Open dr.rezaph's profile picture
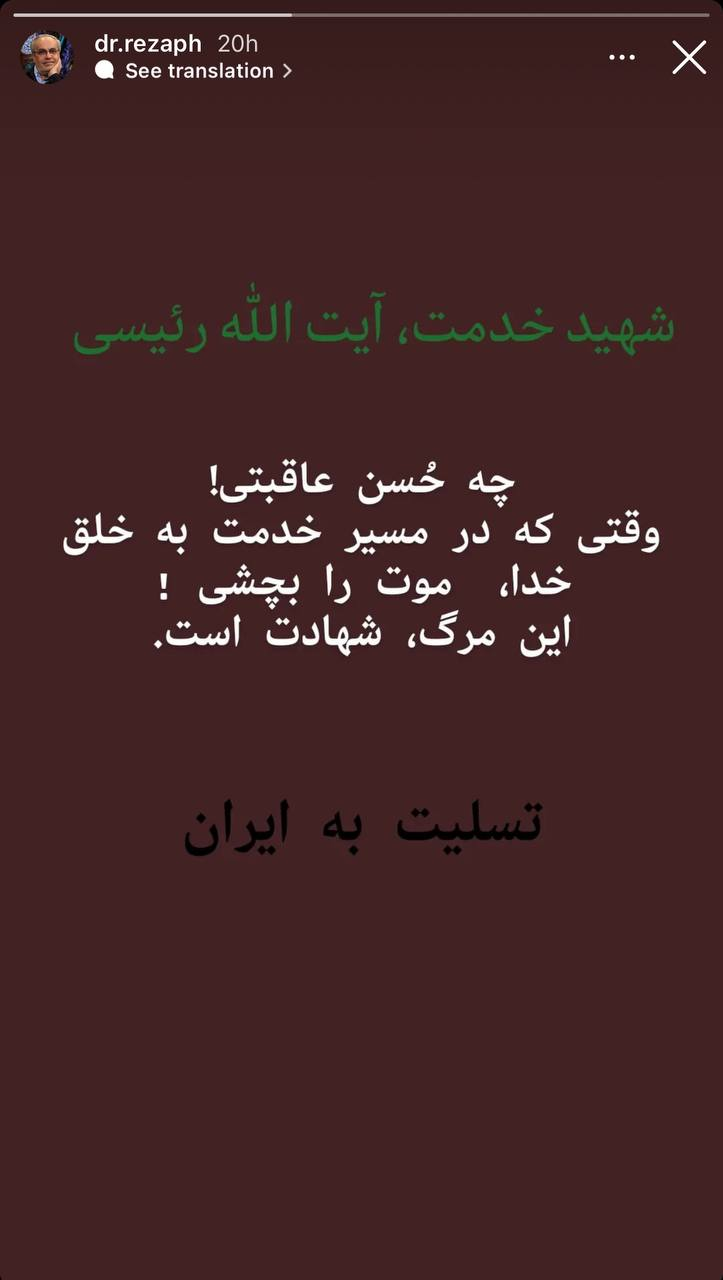 (47, 58)
